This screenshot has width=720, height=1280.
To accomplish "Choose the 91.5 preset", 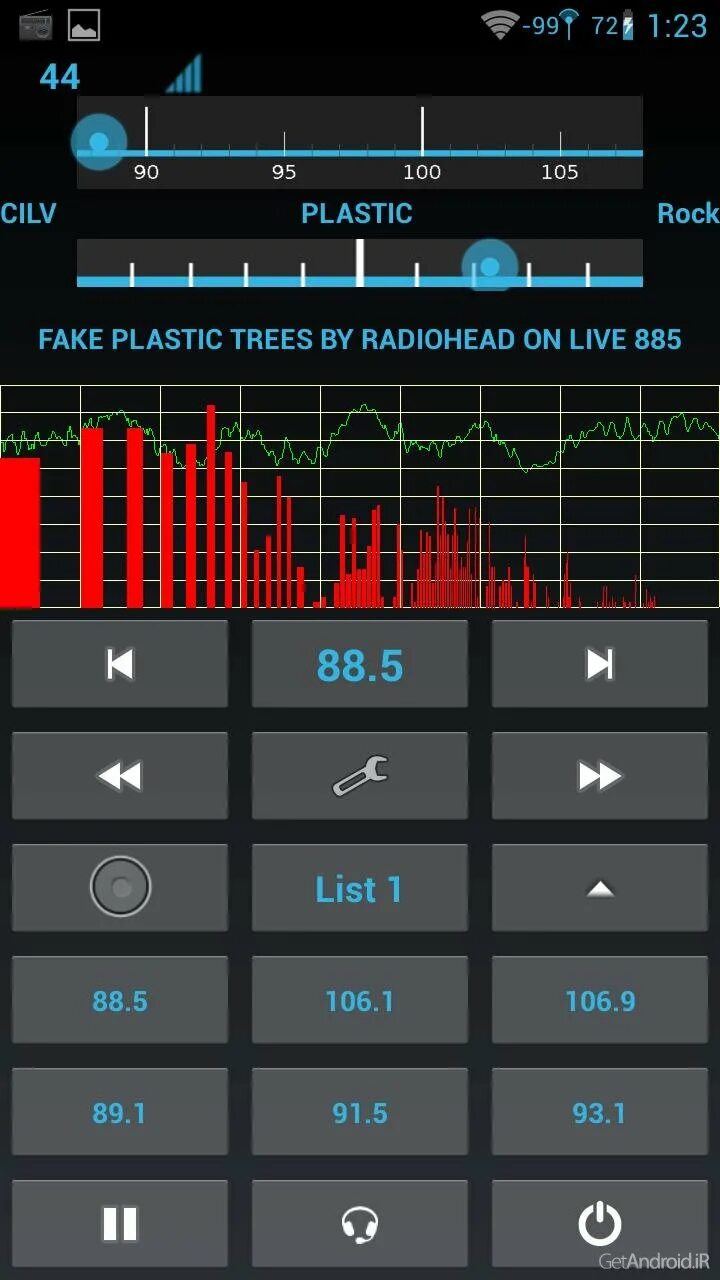I will pyautogui.click(x=360, y=1112).
